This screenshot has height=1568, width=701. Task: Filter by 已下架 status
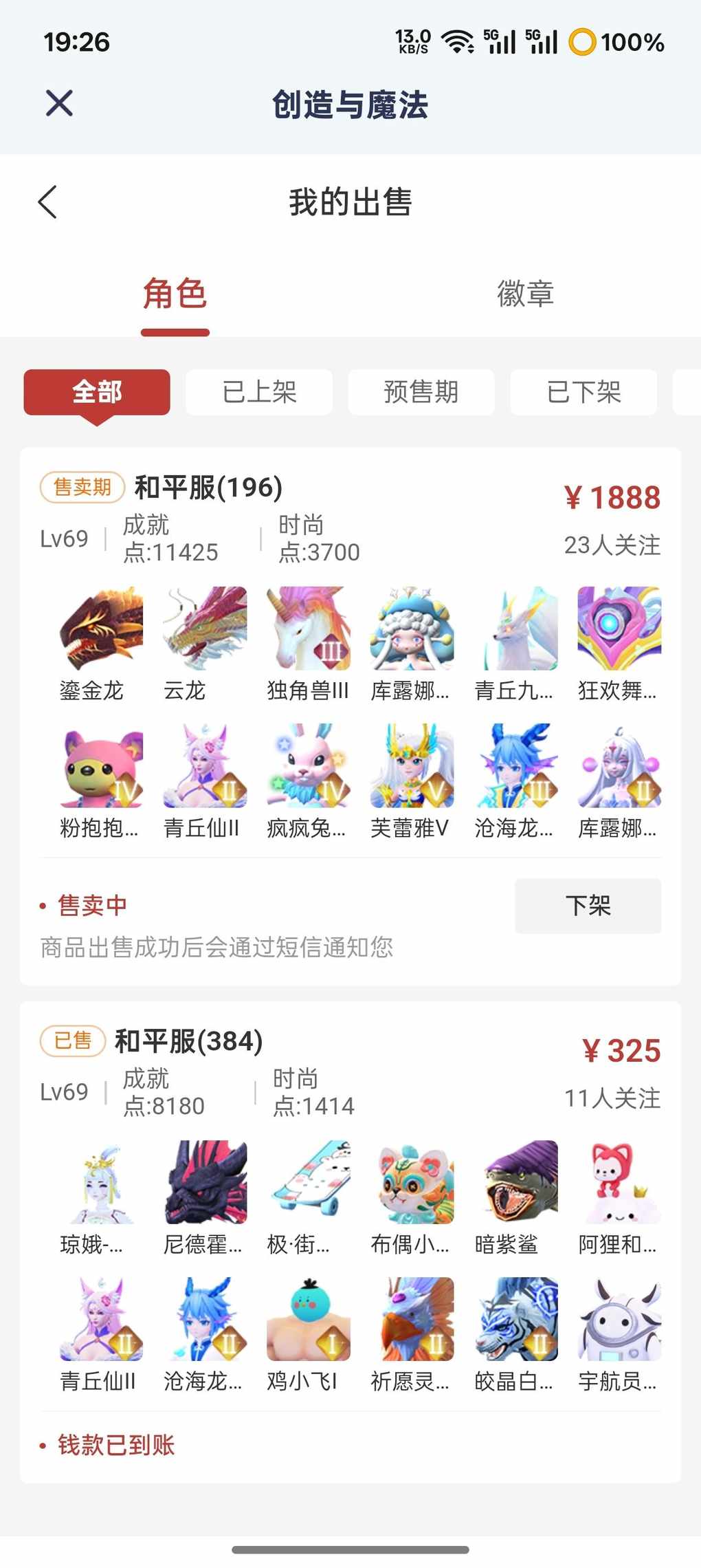click(583, 392)
